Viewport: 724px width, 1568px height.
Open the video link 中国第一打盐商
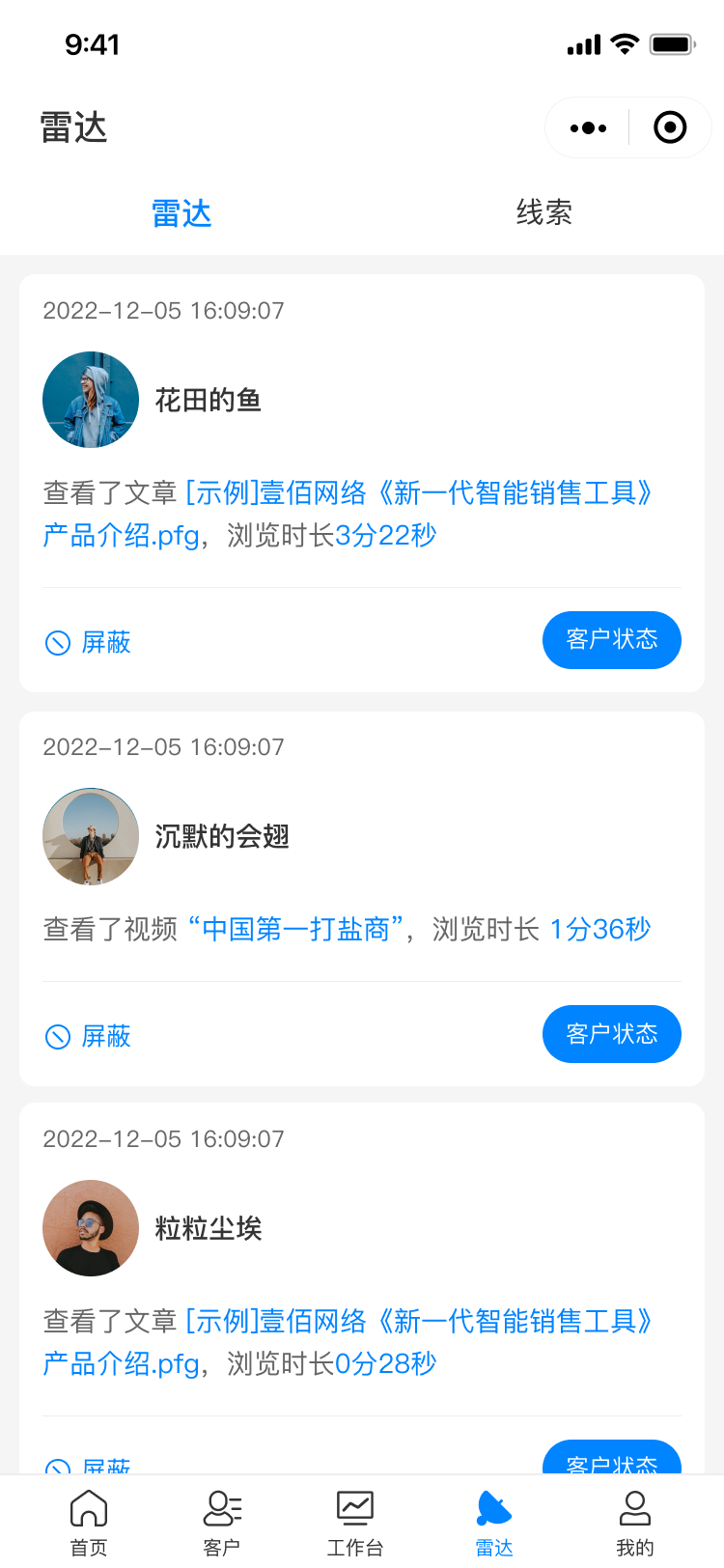point(297,929)
